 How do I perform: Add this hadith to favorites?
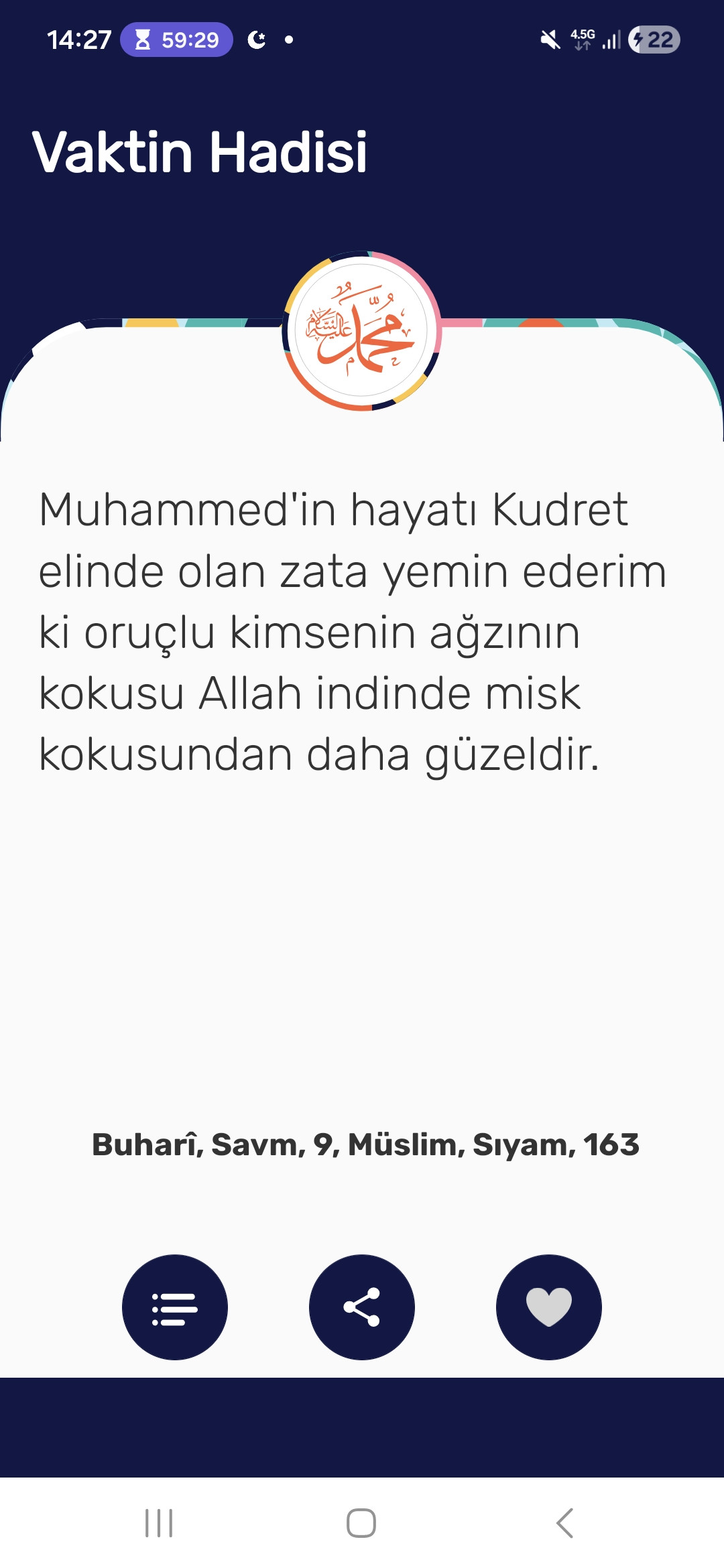point(548,1307)
